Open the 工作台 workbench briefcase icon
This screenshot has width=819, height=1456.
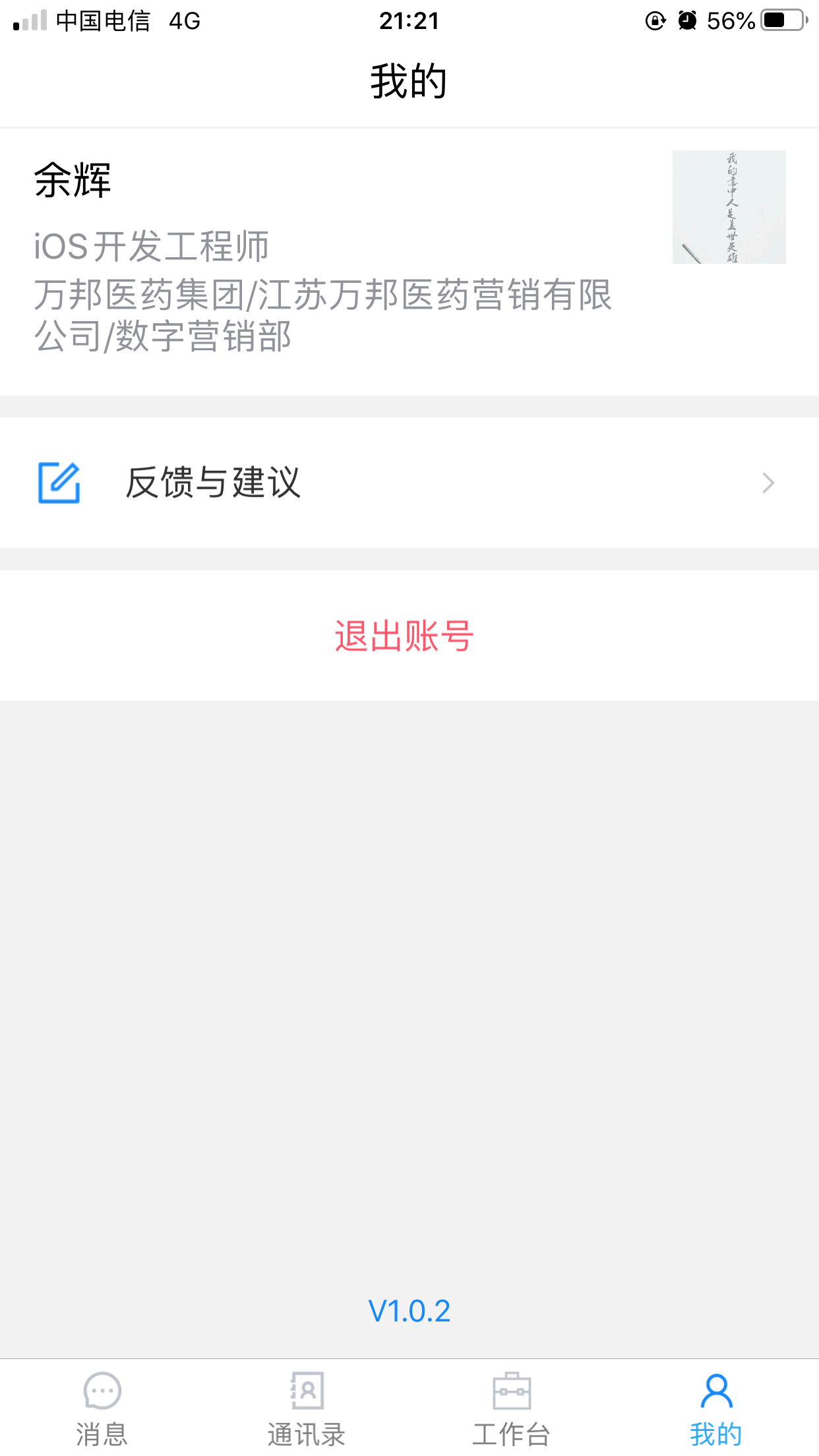(512, 1389)
